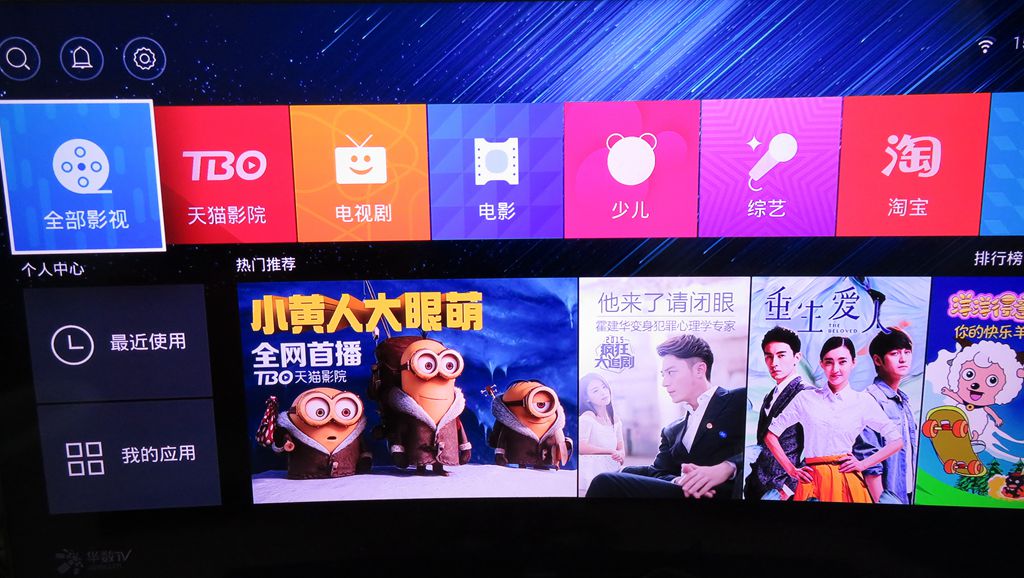Viewport: 1024px width, 578px height.
Task: Open the search icon
Action: click(x=17, y=58)
